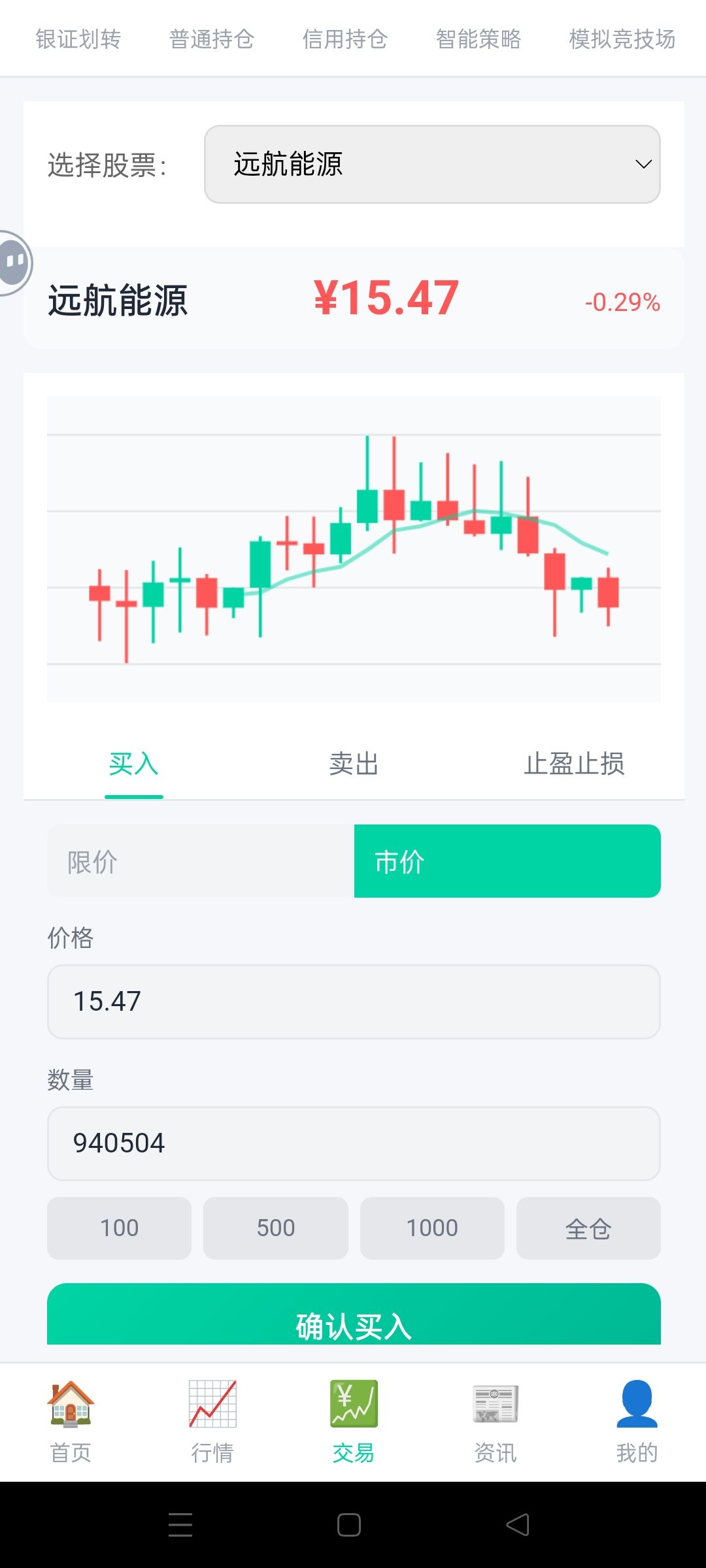Image resolution: width=706 pixels, height=1568 pixels.
Task: Open the 智能策略 tab
Action: point(479,39)
